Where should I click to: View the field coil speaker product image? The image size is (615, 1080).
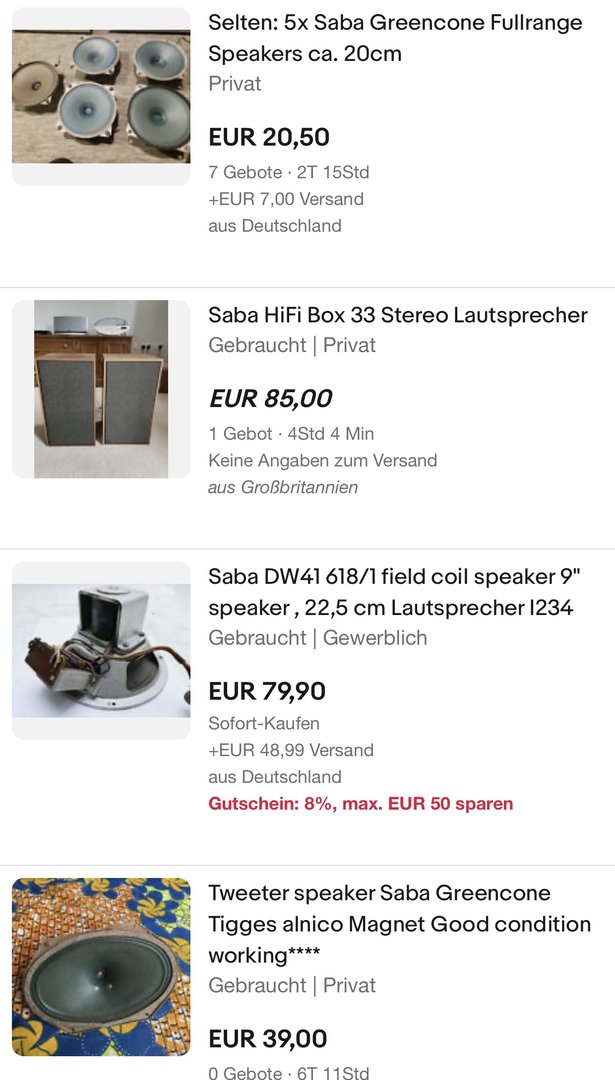pos(101,651)
